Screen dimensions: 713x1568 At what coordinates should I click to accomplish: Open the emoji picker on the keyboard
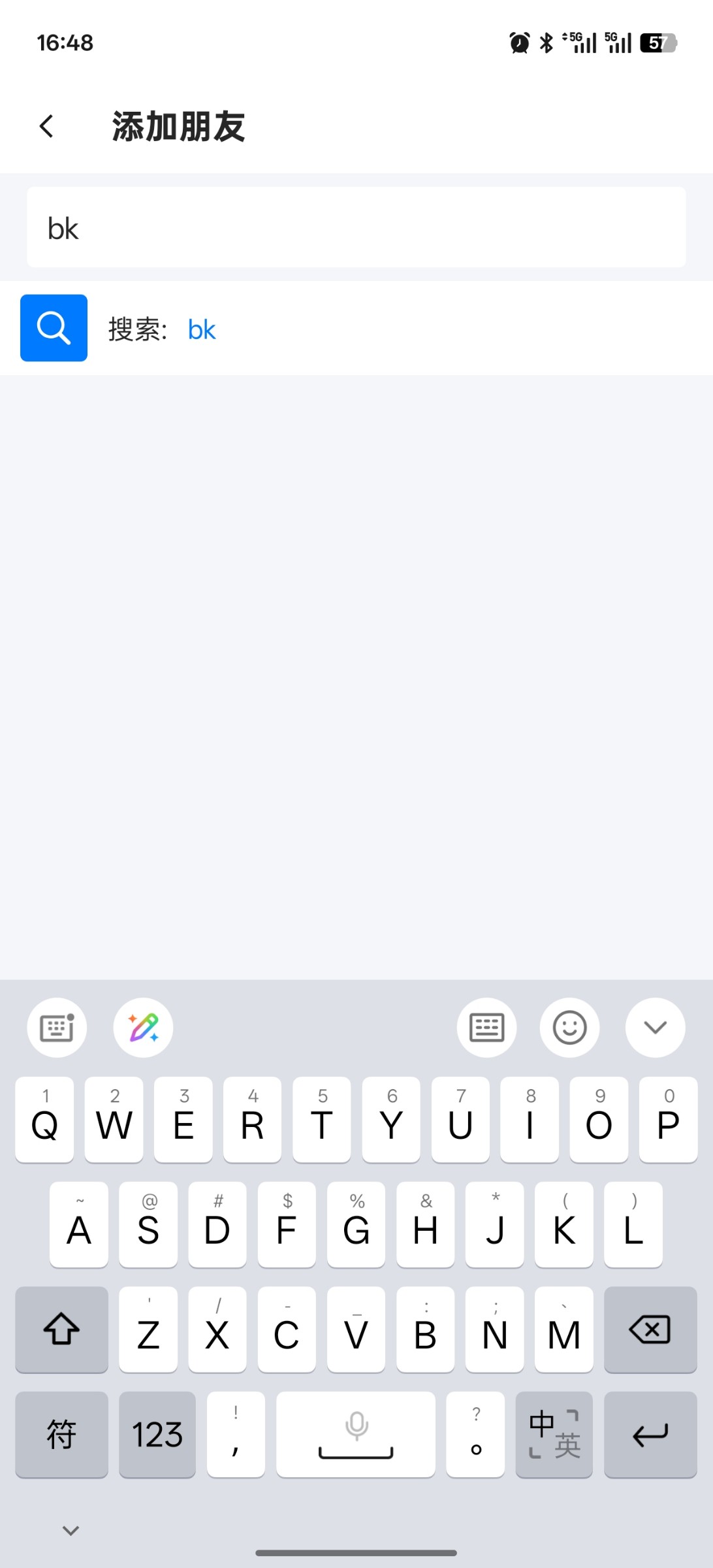click(569, 1028)
